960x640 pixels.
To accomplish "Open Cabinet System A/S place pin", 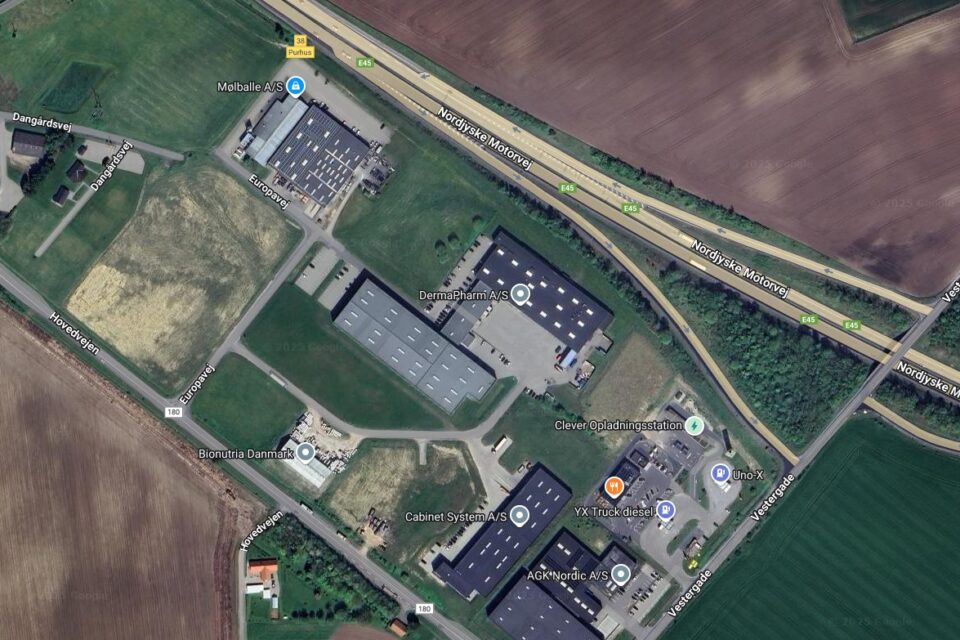I will coord(519,516).
